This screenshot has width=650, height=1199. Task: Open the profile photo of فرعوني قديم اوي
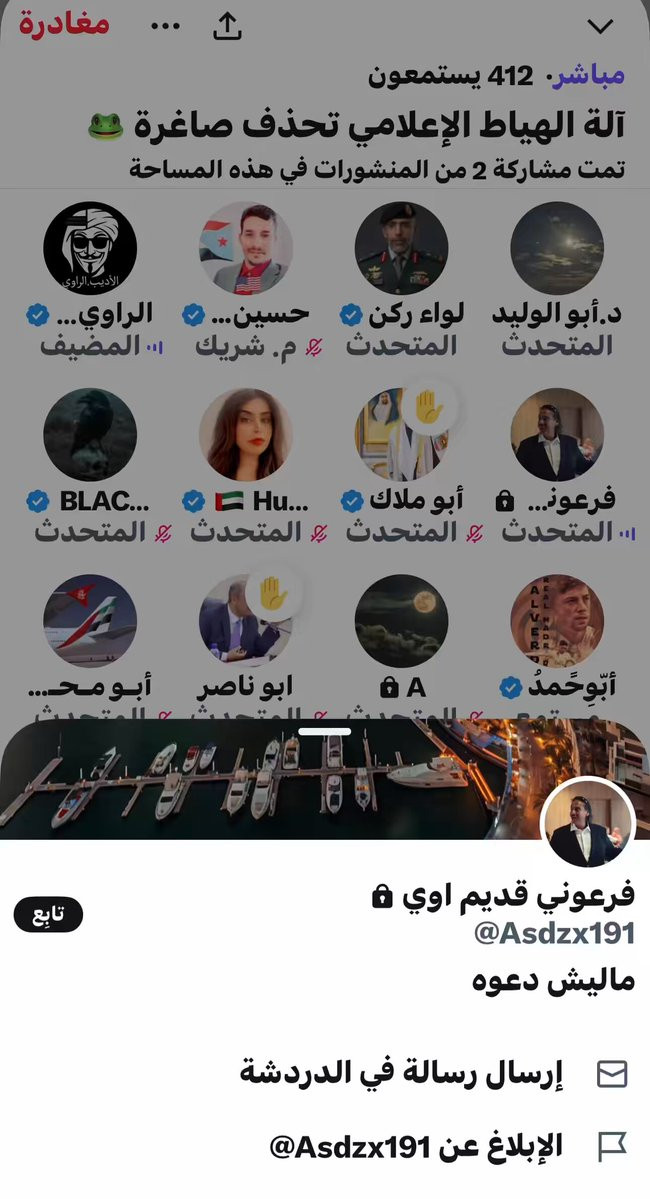pos(587,822)
